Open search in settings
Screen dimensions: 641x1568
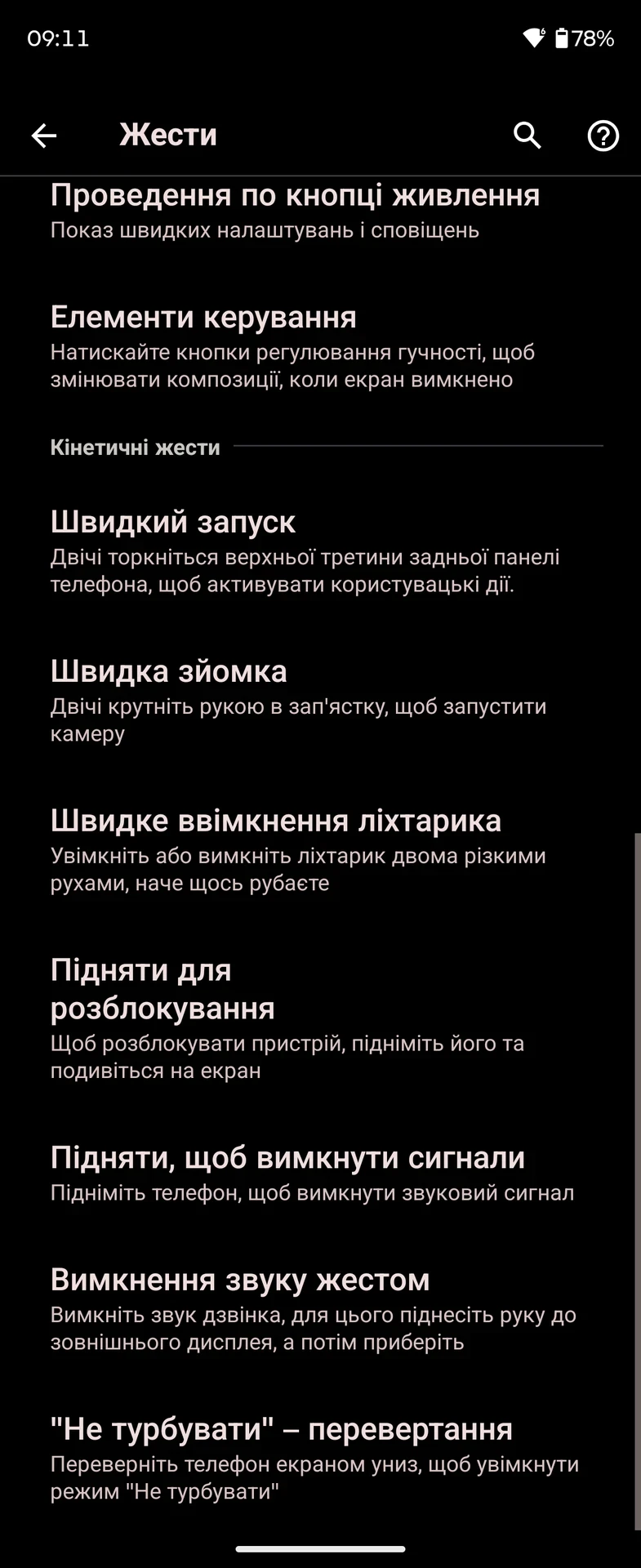(527, 136)
